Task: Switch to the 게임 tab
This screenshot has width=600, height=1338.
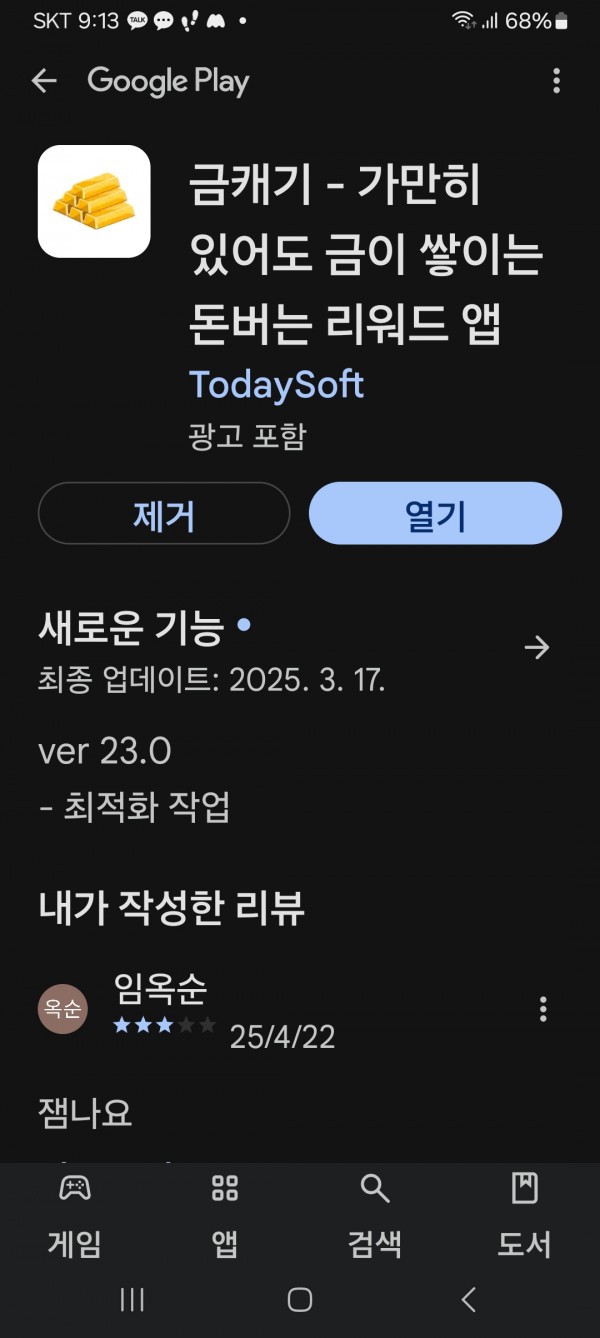Action: pos(75,1216)
